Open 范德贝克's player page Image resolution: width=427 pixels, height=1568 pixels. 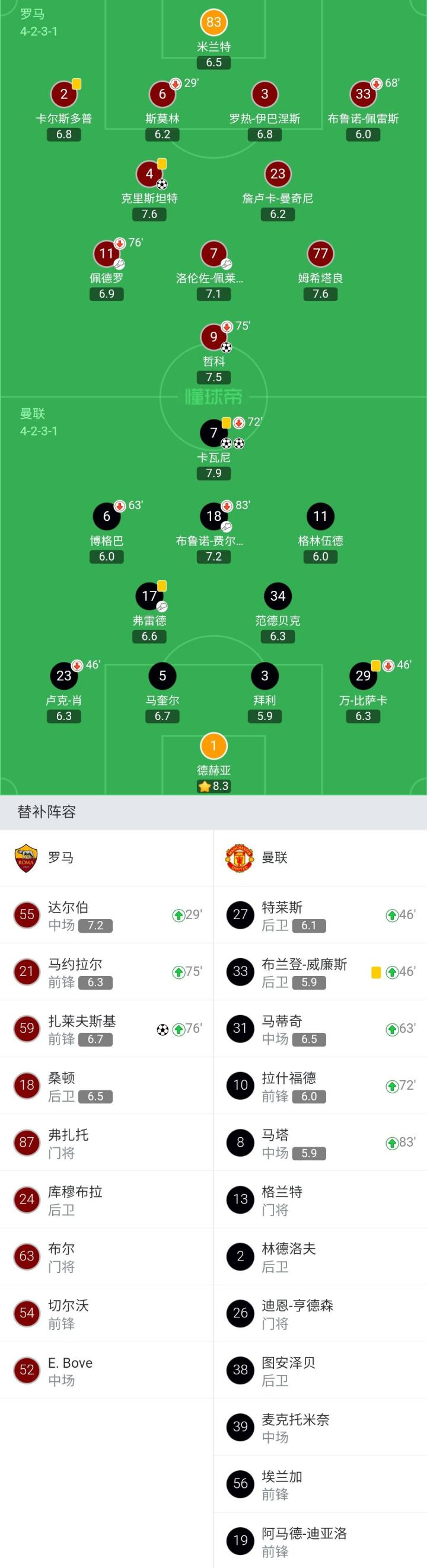[278, 597]
